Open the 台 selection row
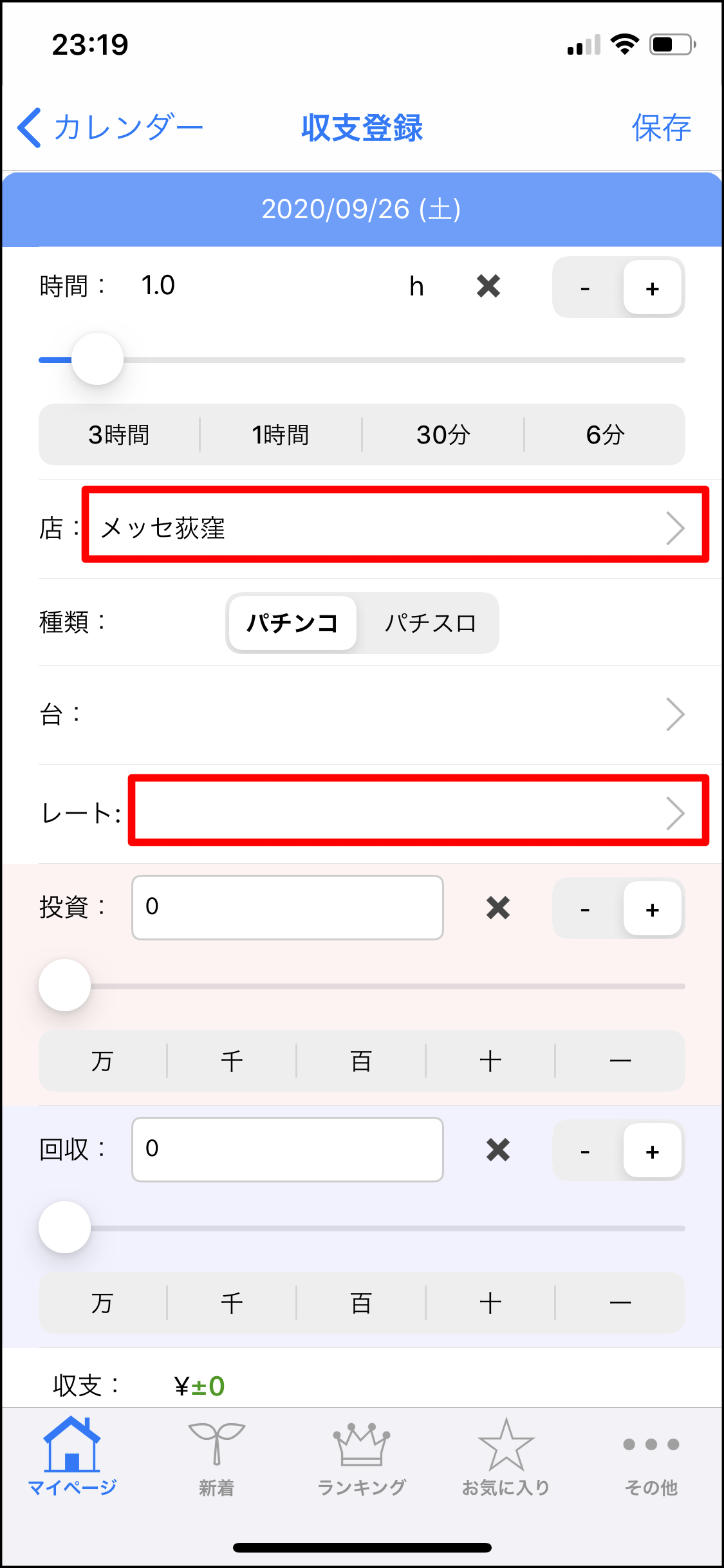 pyautogui.click(x=362, y=714)
